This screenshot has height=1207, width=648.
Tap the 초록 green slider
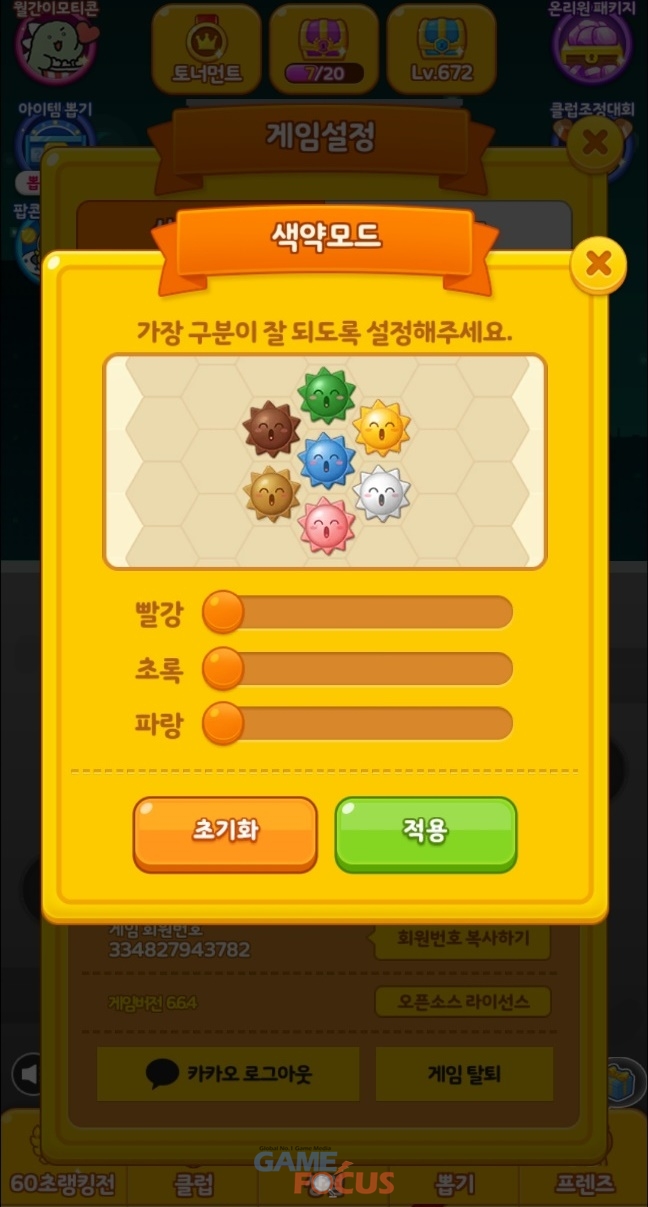[358, 668]
